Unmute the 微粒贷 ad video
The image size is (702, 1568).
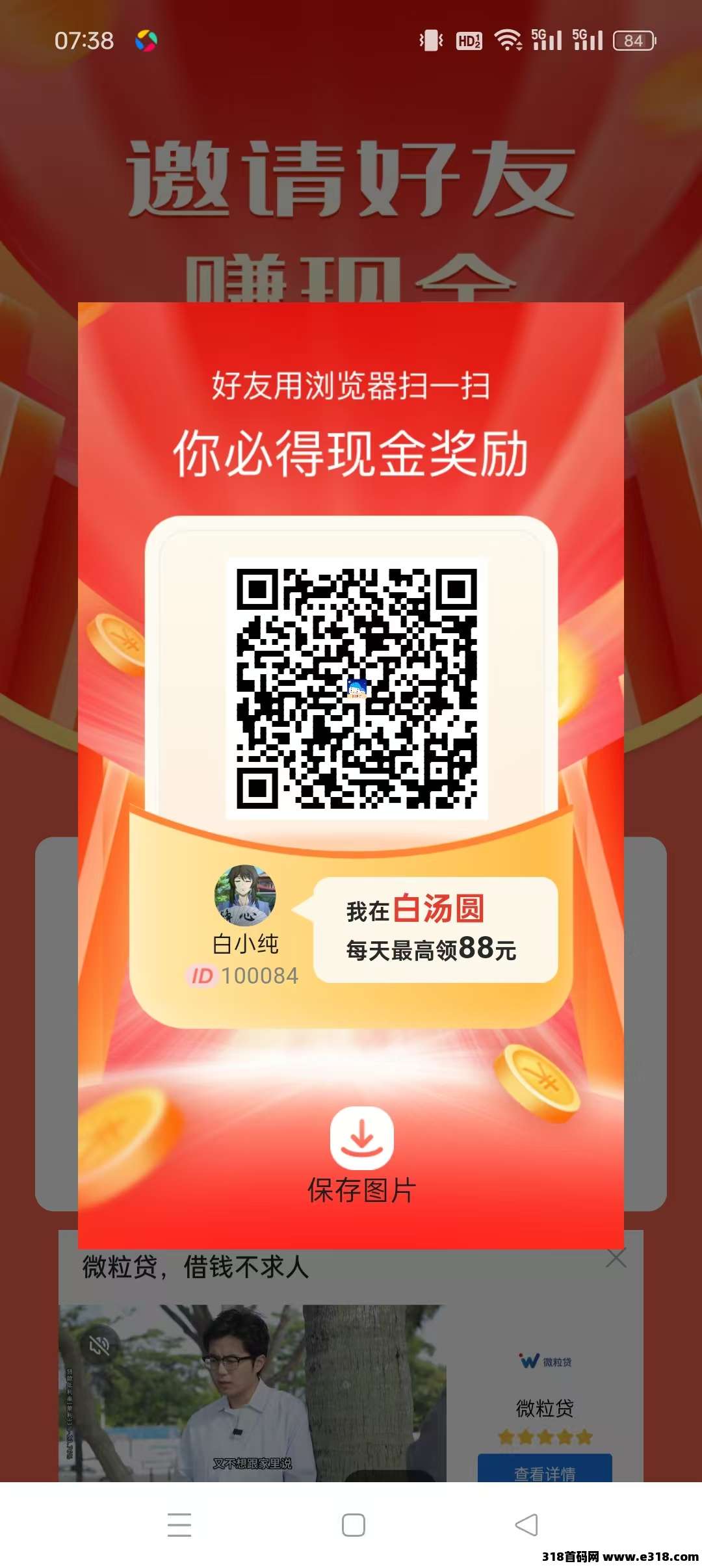tap(99, 1346)
